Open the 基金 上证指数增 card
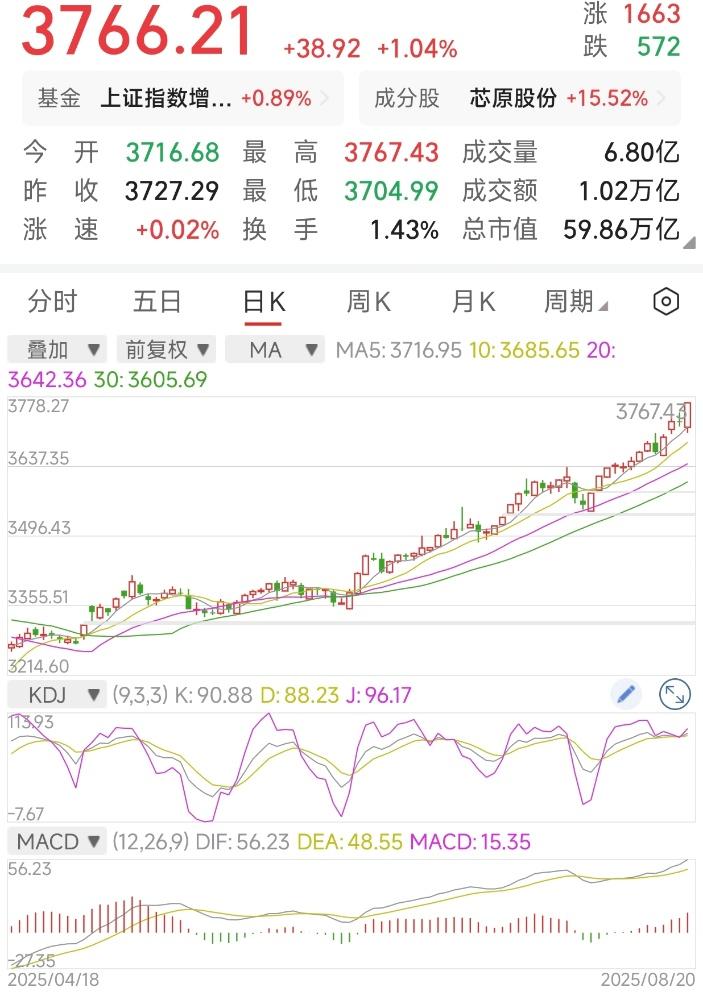This screenshot has height=1000, width=703. point(181,98)
